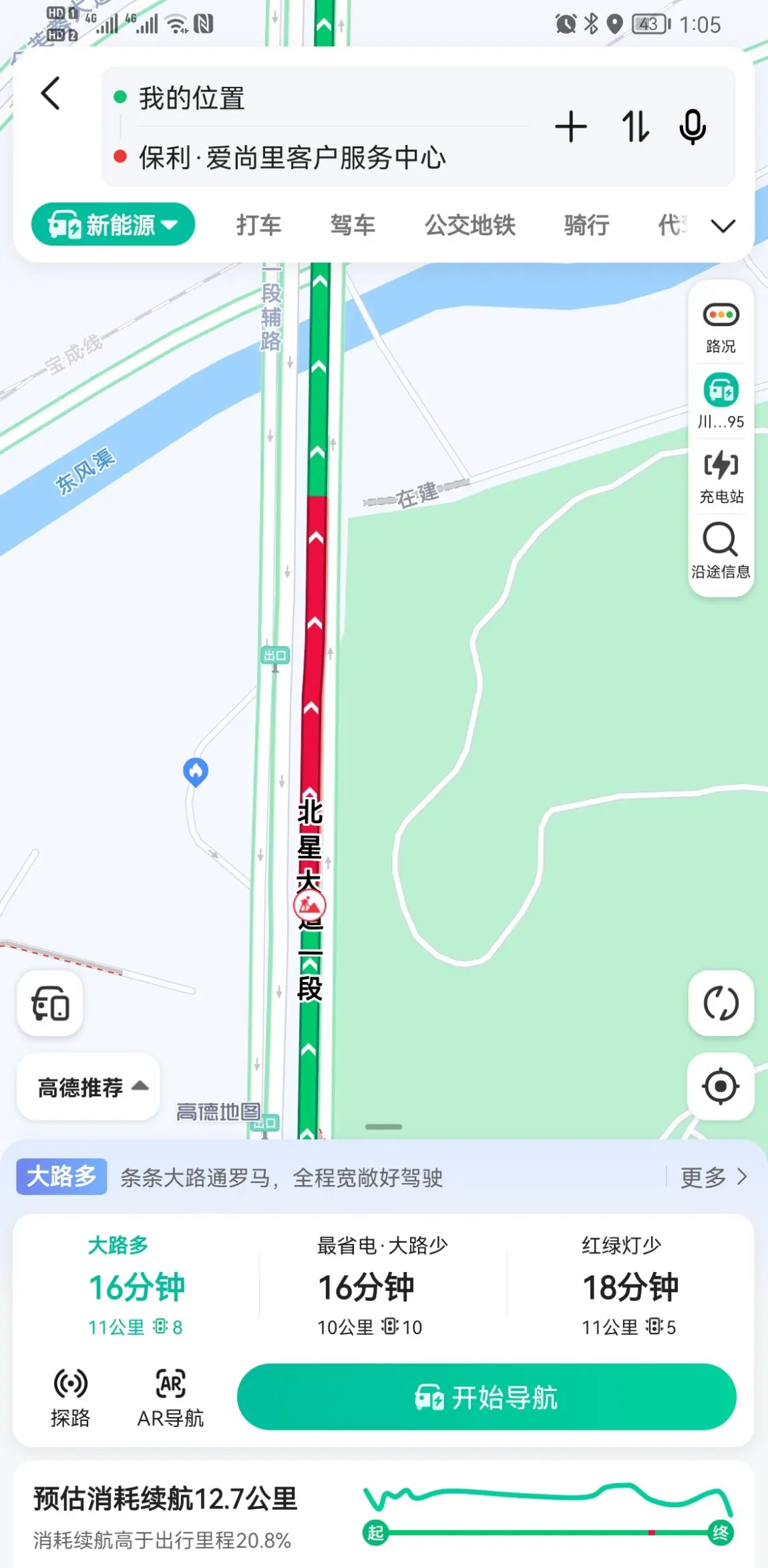Open the 新能源 mode dropdown

tap(113, 224)
